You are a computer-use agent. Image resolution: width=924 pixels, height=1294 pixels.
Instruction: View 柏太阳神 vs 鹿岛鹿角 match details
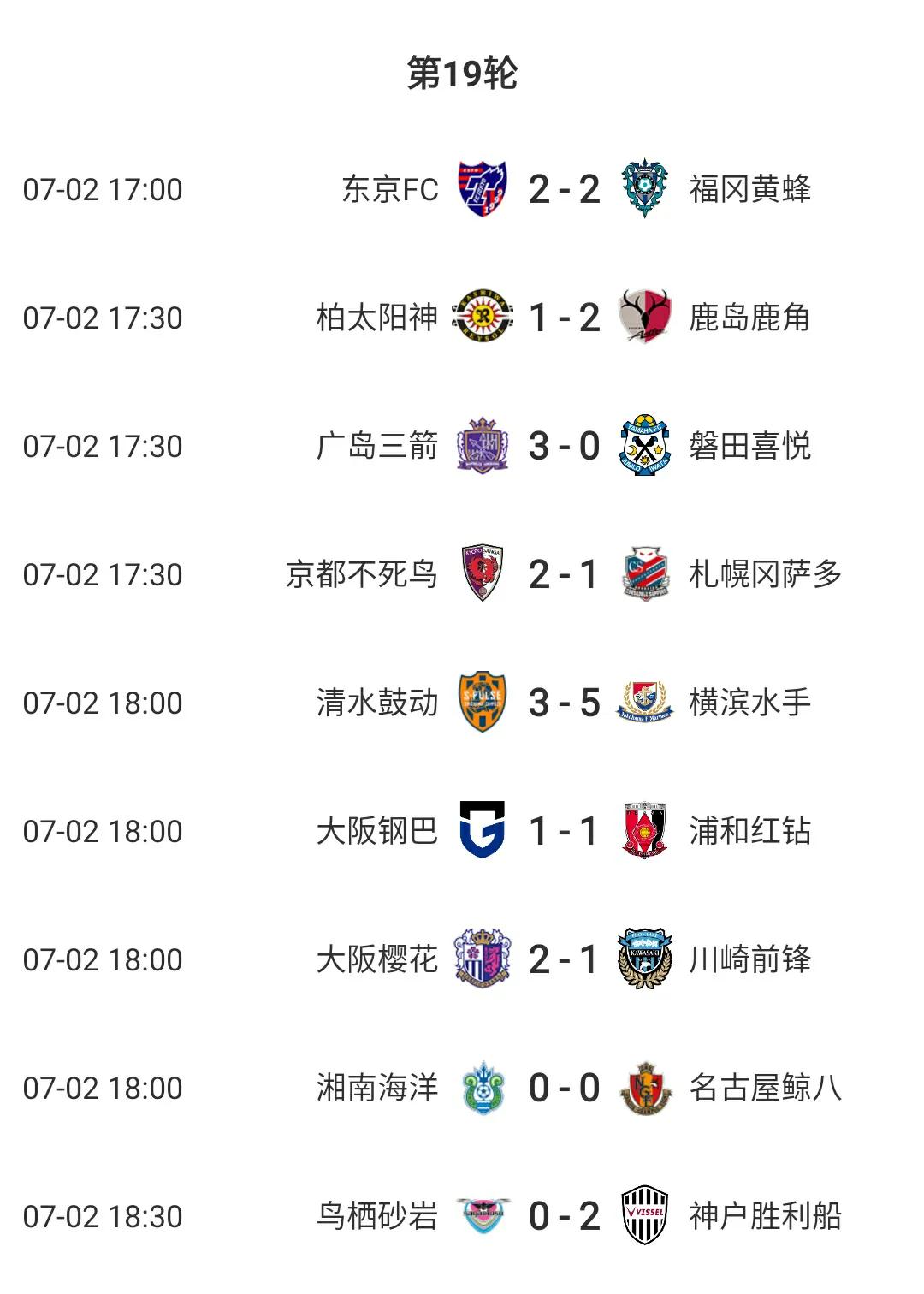(x=563, y=318)
